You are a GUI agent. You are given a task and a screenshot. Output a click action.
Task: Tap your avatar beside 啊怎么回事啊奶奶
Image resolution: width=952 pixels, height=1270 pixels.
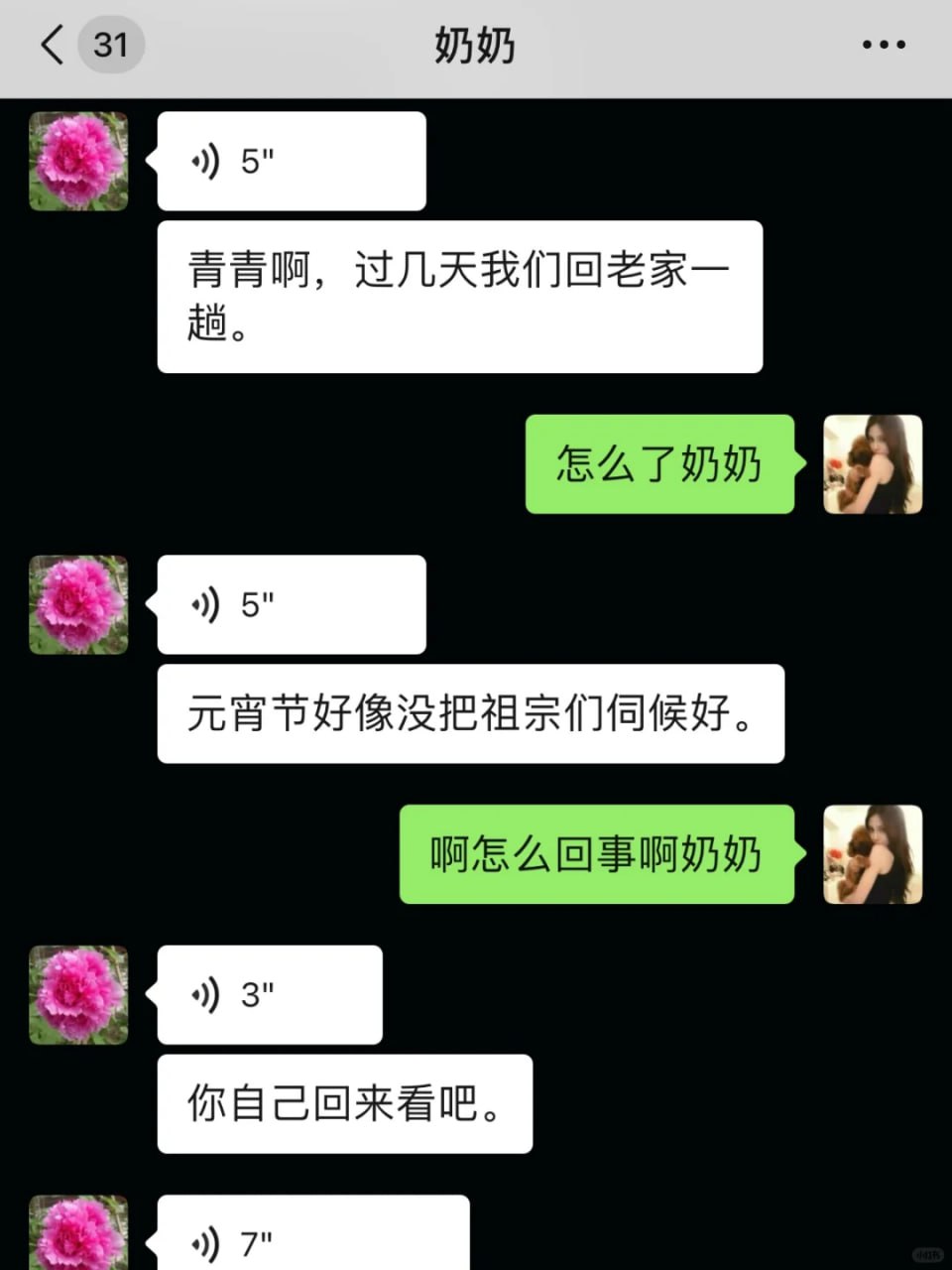(873, 854)
